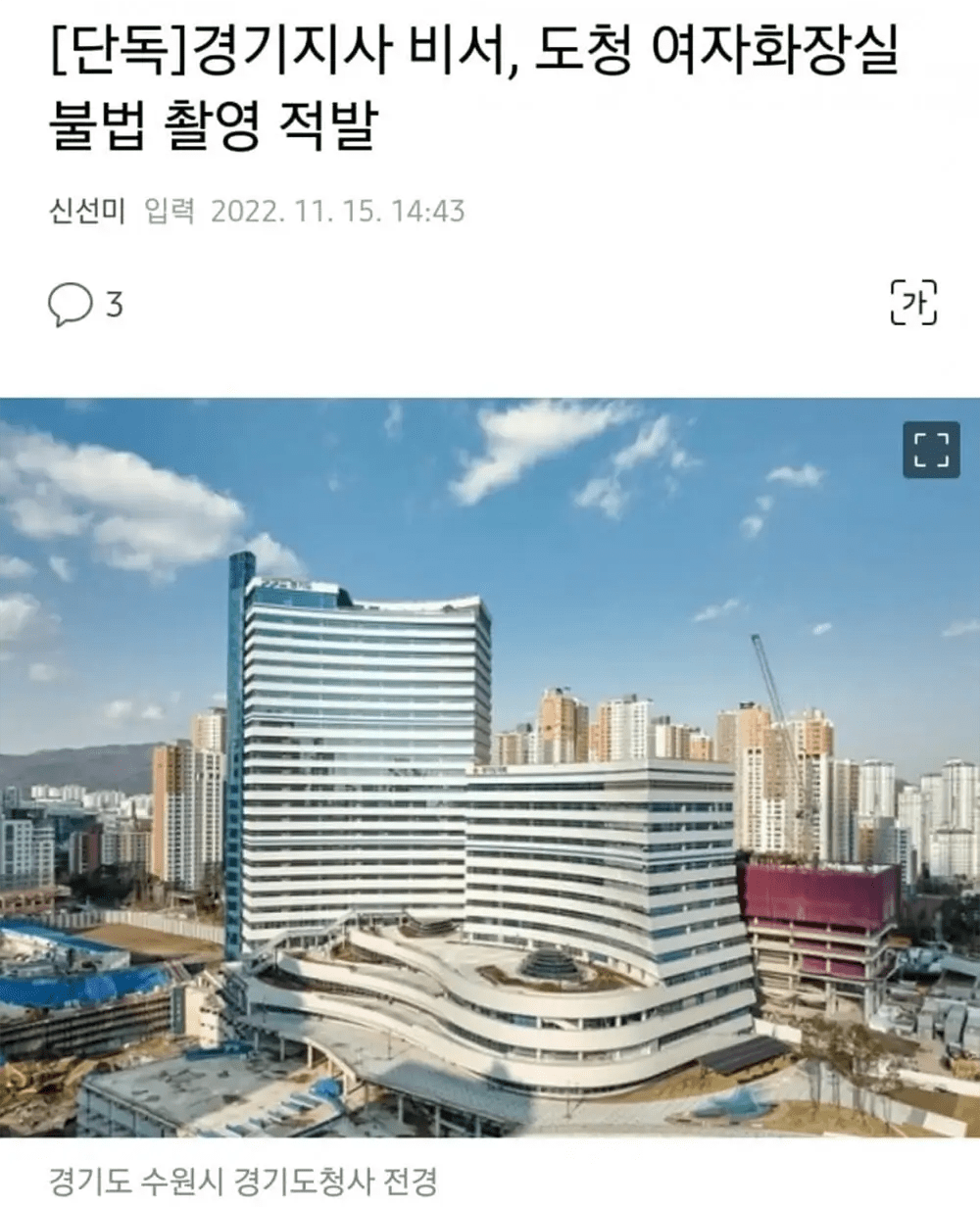Open reporter 신선미's profile
Screen dimensions: 980x1207
(x=88, y=212)
